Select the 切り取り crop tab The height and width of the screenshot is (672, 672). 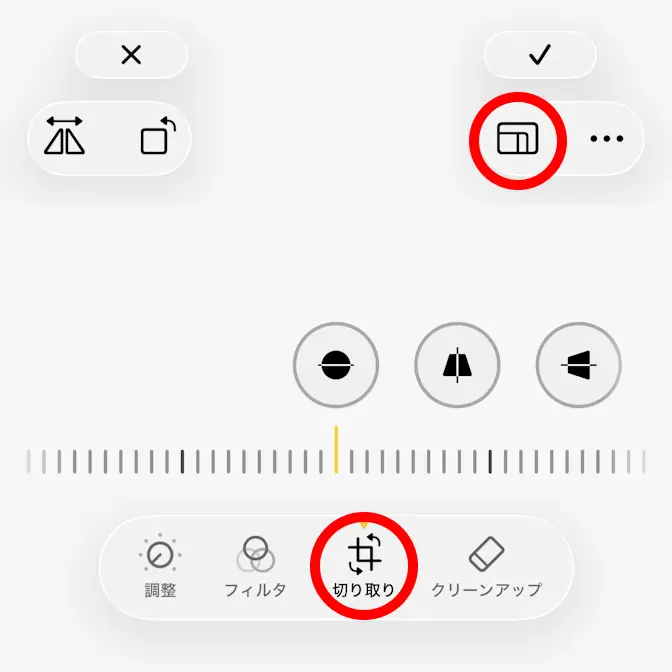364,567
